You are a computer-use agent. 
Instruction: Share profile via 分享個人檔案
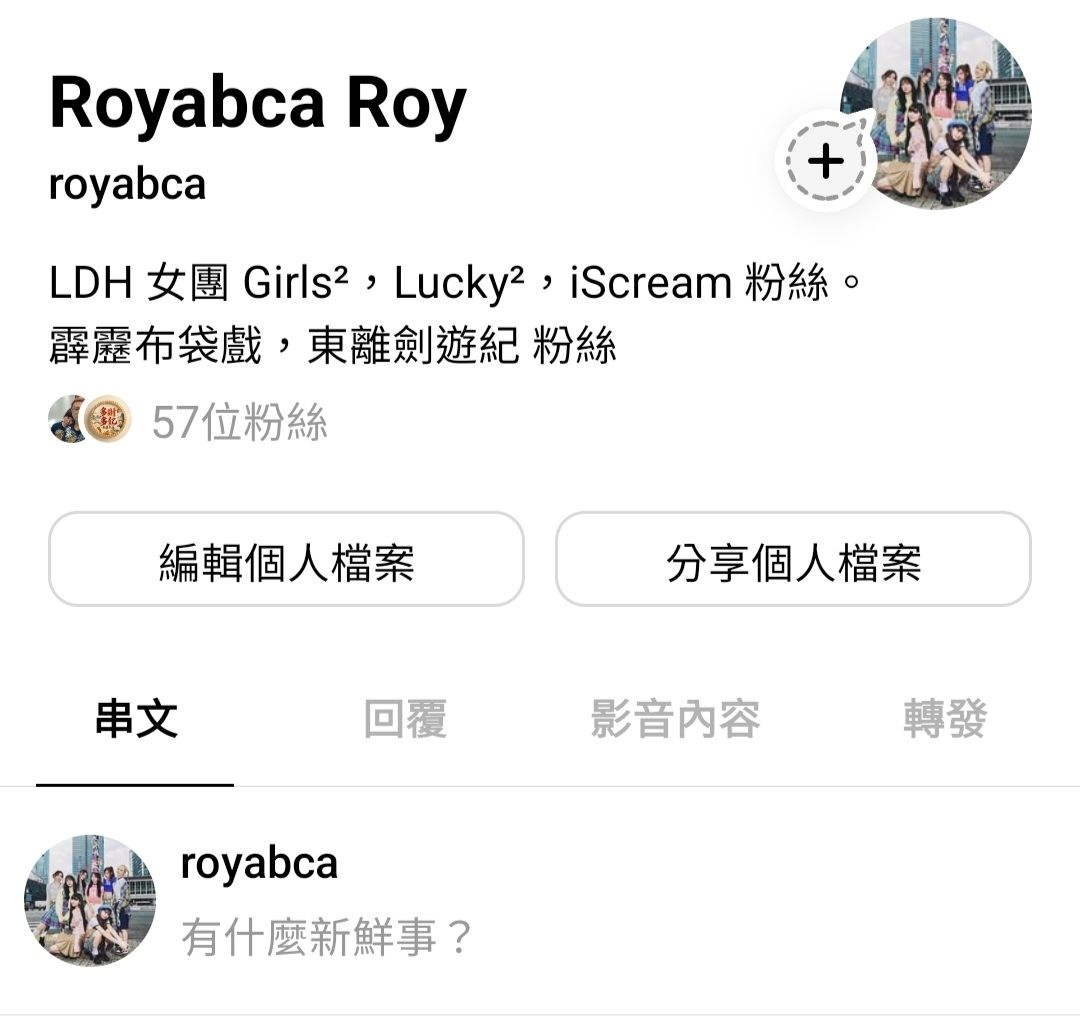[x=793, y=560]
